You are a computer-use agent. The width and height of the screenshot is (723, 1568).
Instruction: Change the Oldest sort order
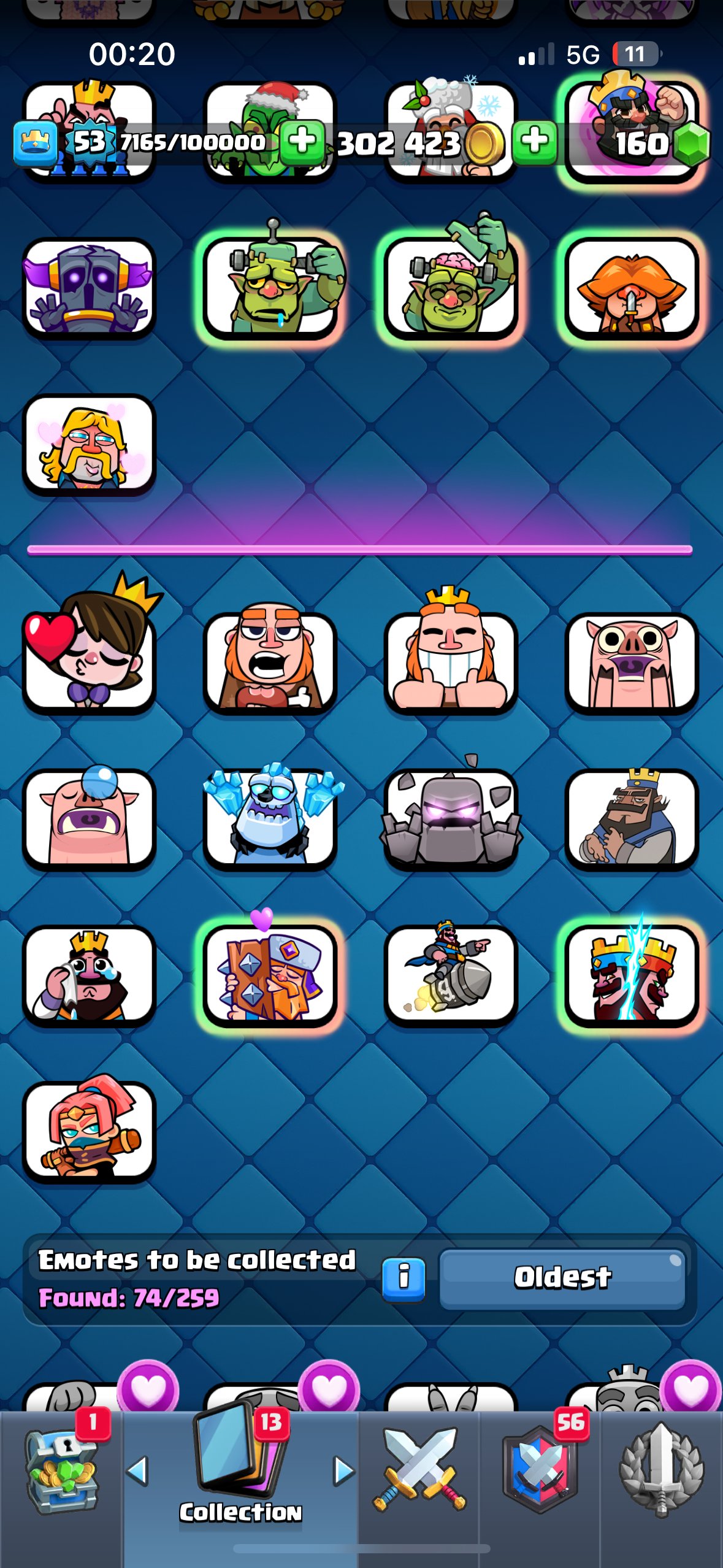tap(562, 1278)
